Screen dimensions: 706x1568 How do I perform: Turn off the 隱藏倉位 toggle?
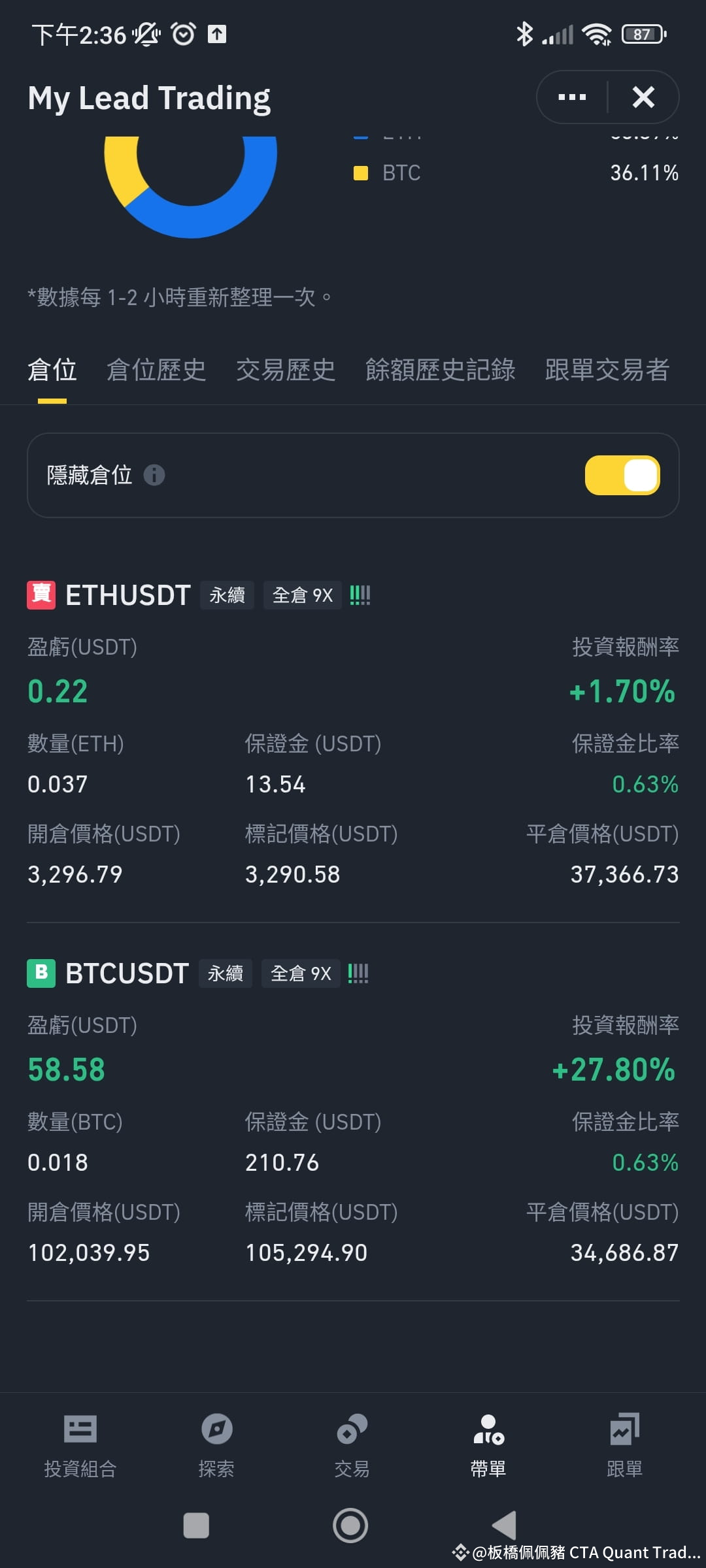click(622, 475)
